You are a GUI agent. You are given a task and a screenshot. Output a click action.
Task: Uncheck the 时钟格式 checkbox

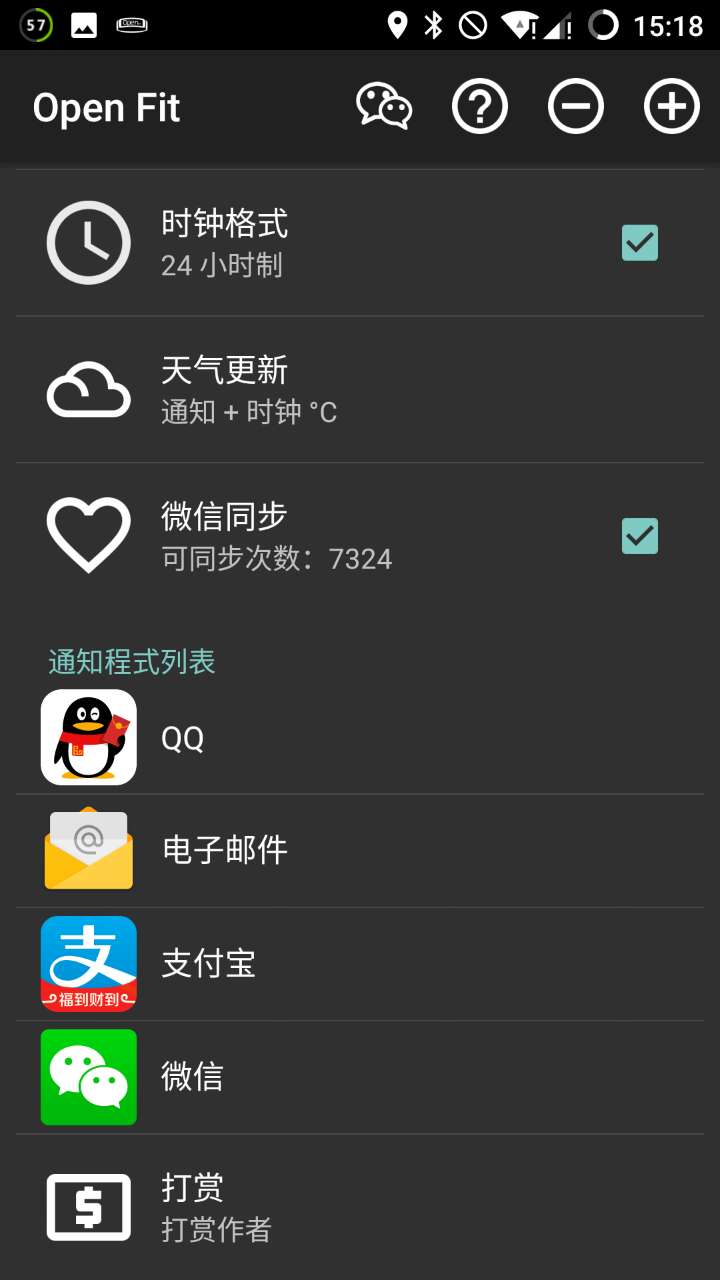click(x=640, y=242)
